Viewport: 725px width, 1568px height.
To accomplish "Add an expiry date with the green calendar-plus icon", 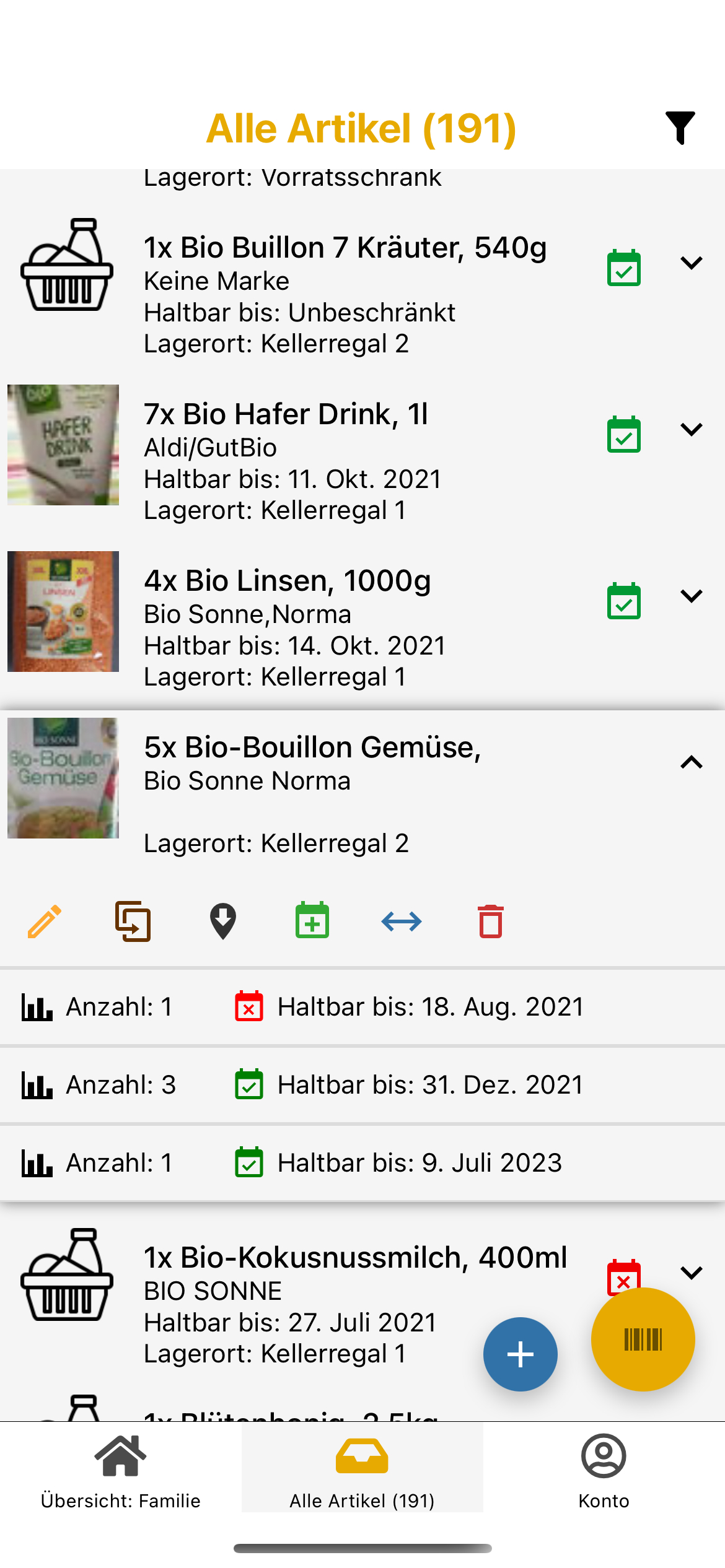I will (312, 921).
